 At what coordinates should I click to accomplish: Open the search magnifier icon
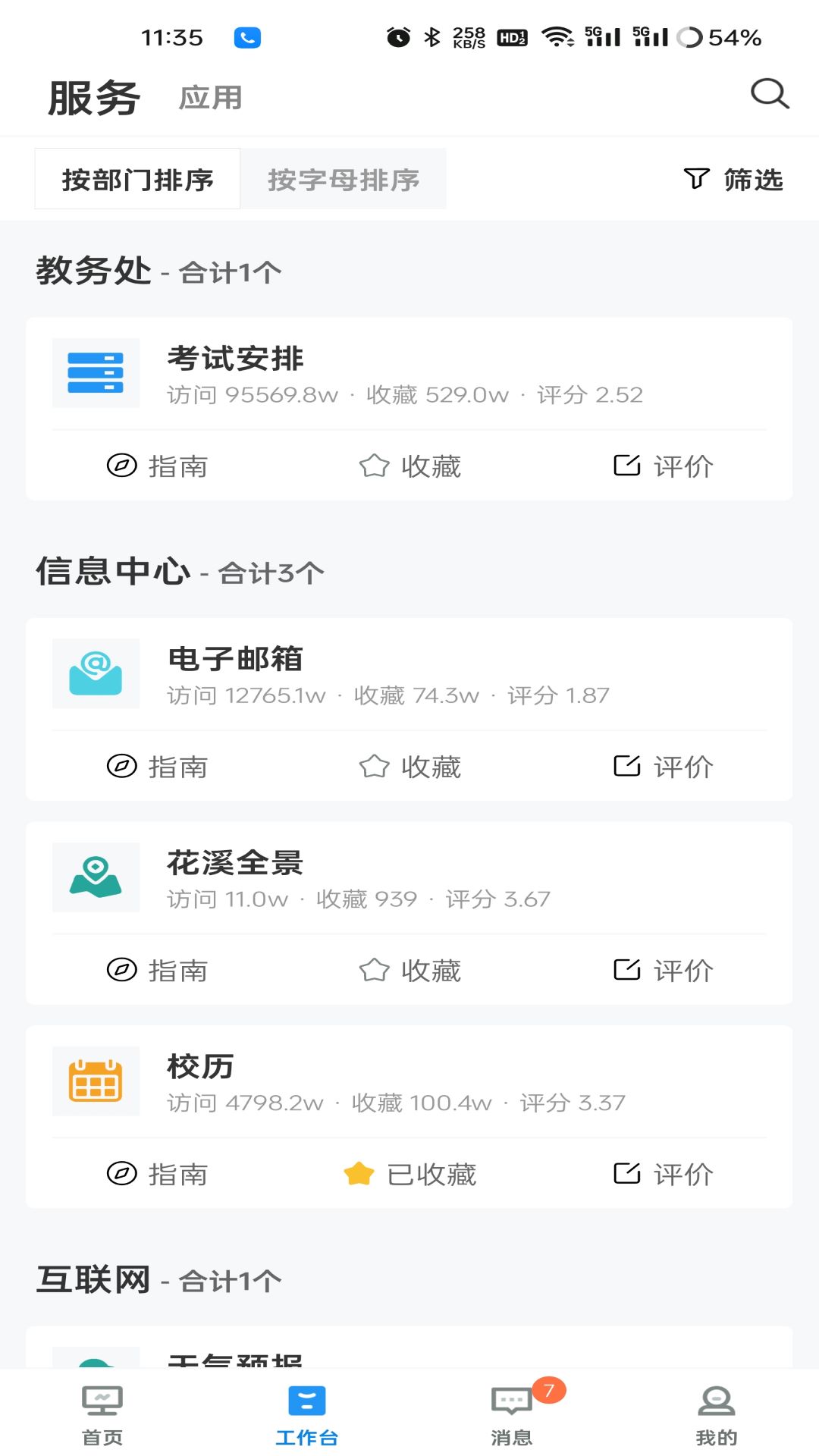click(770, 95)
